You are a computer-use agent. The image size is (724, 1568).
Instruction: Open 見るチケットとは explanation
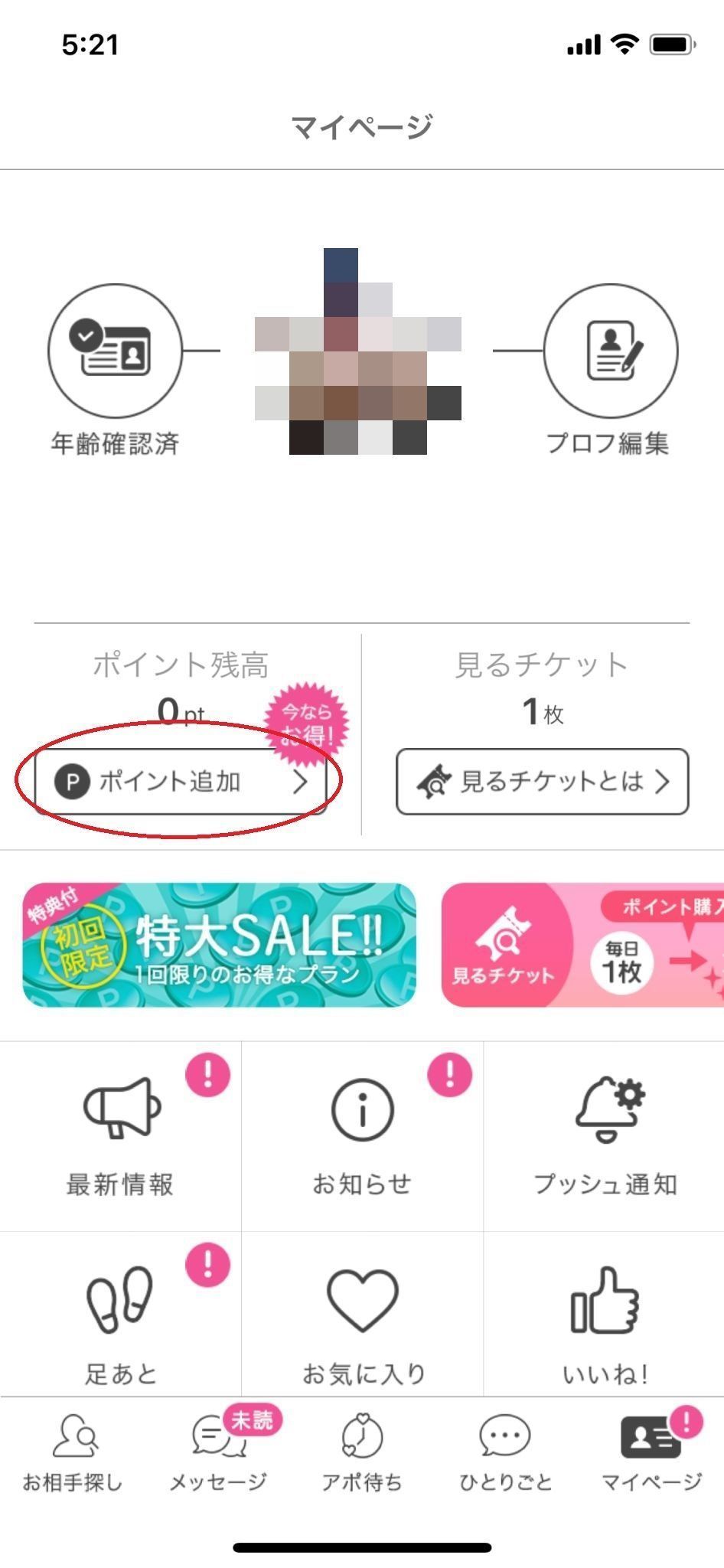pyautogui.click(x=541, y=781)
